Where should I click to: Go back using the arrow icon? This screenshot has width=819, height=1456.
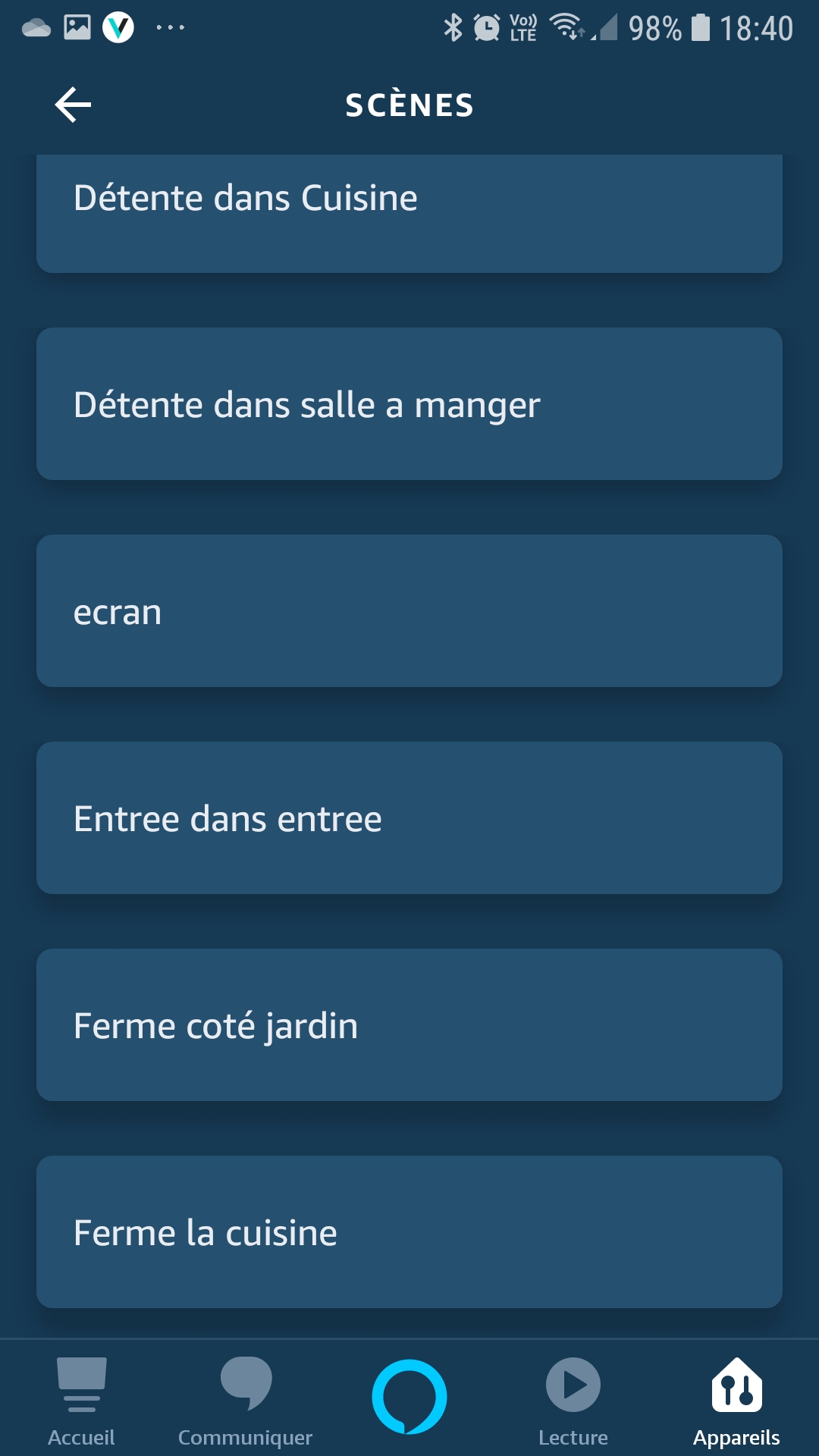click(x=73, y=105)
